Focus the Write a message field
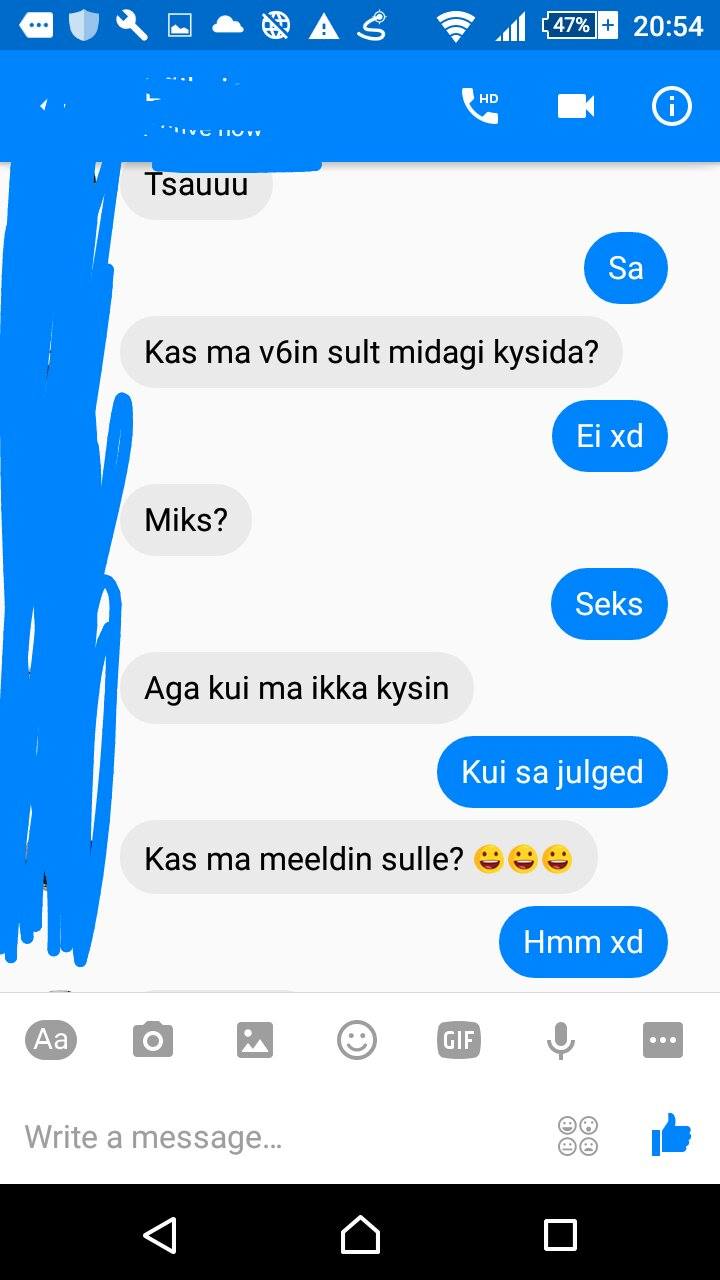This screenshot has width=720, height=1280. click(280, 1137)
